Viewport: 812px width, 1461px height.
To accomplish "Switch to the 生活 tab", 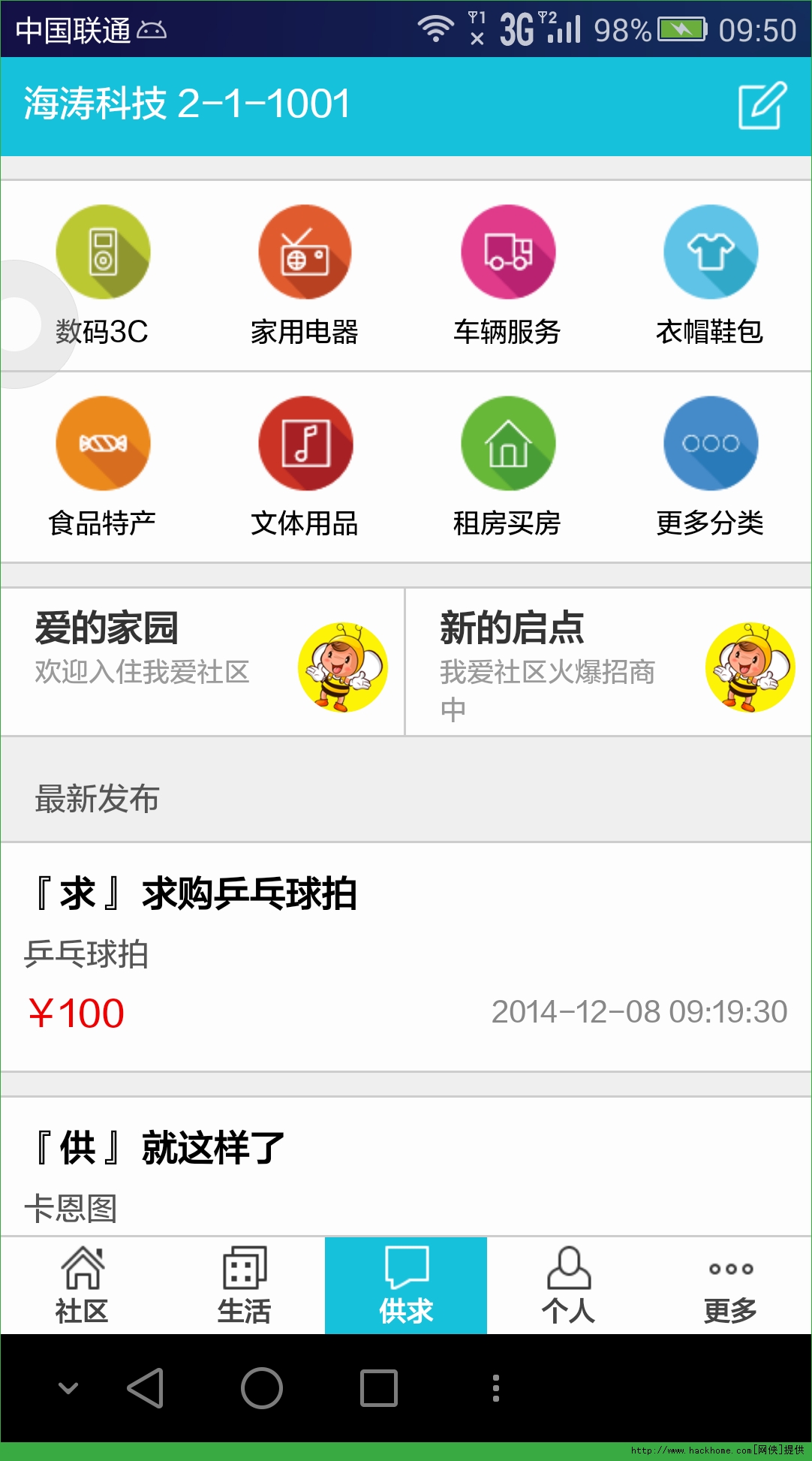I will [x=244, y=1285].
